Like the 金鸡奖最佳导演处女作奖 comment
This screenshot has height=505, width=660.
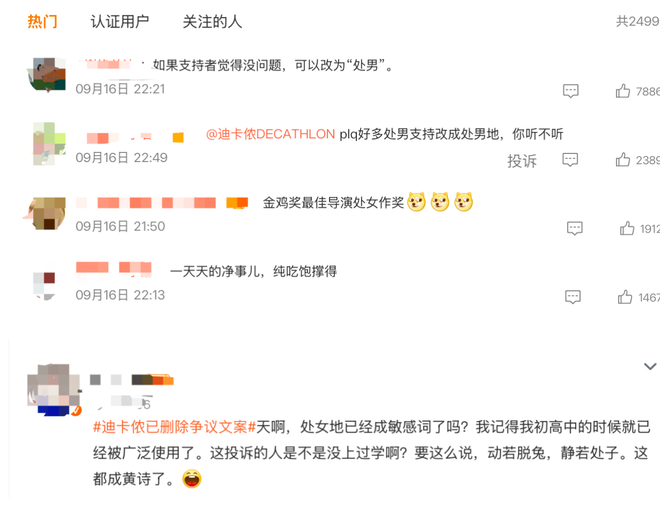(x=627, y=228)
